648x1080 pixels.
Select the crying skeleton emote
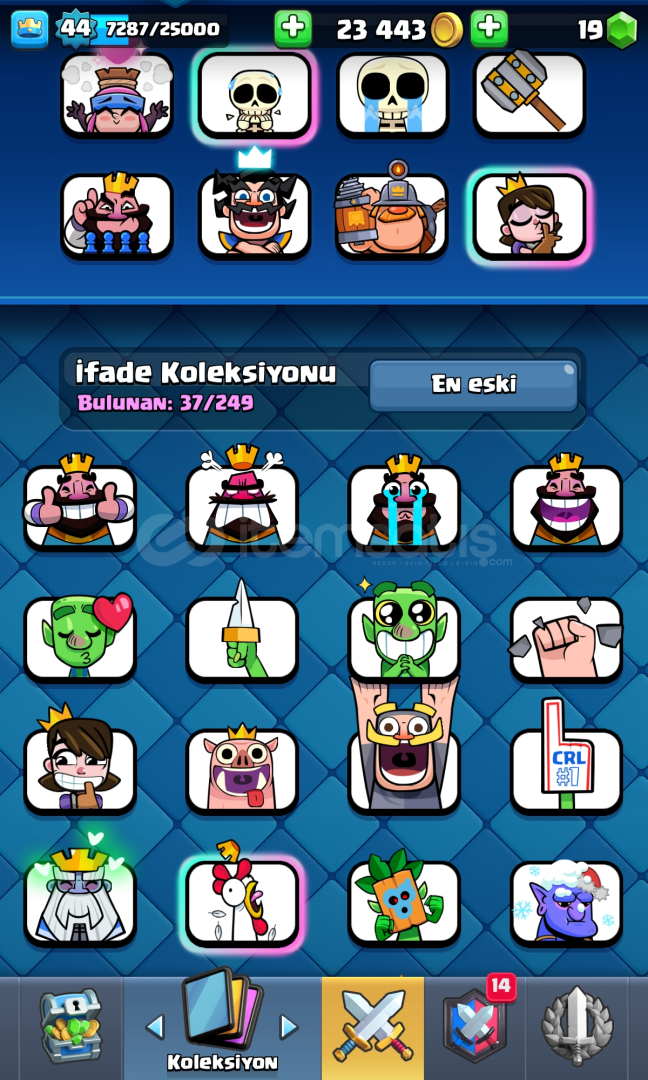pyautogui.click(x=393, y=95)
